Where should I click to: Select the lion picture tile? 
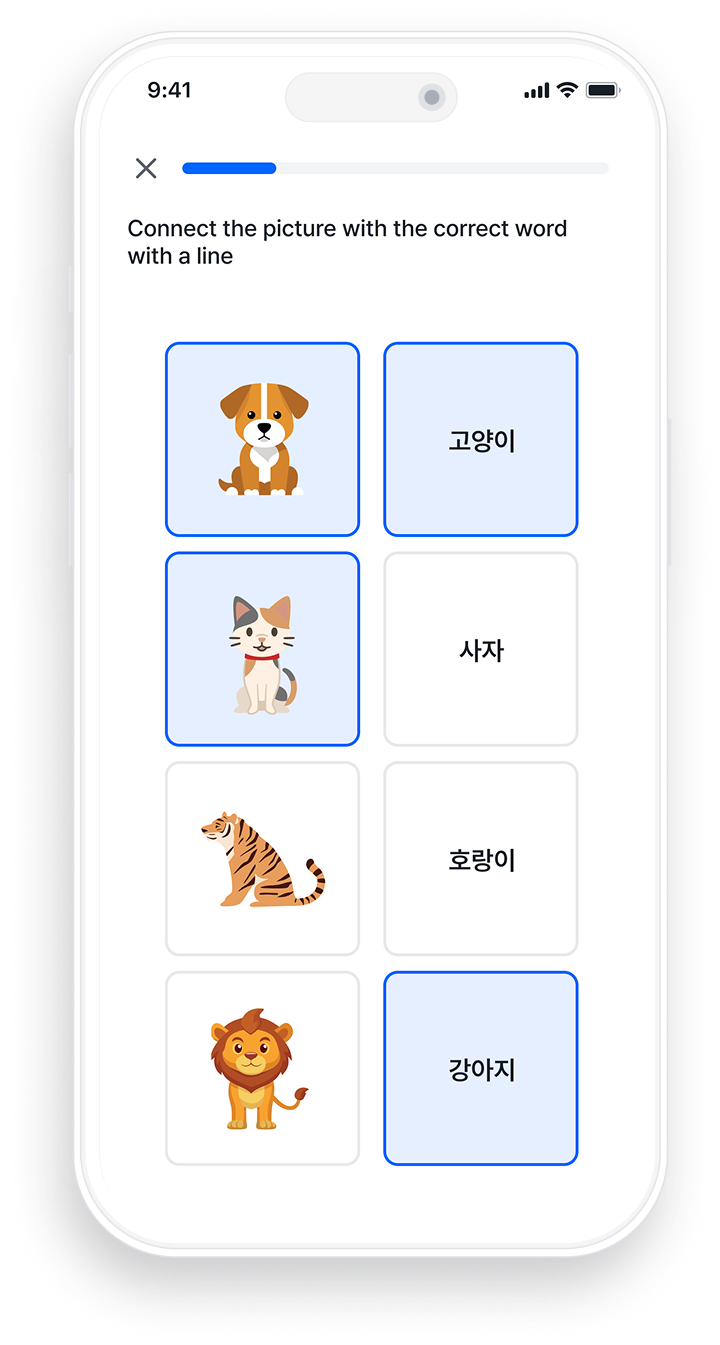[x=262, y=1068]
